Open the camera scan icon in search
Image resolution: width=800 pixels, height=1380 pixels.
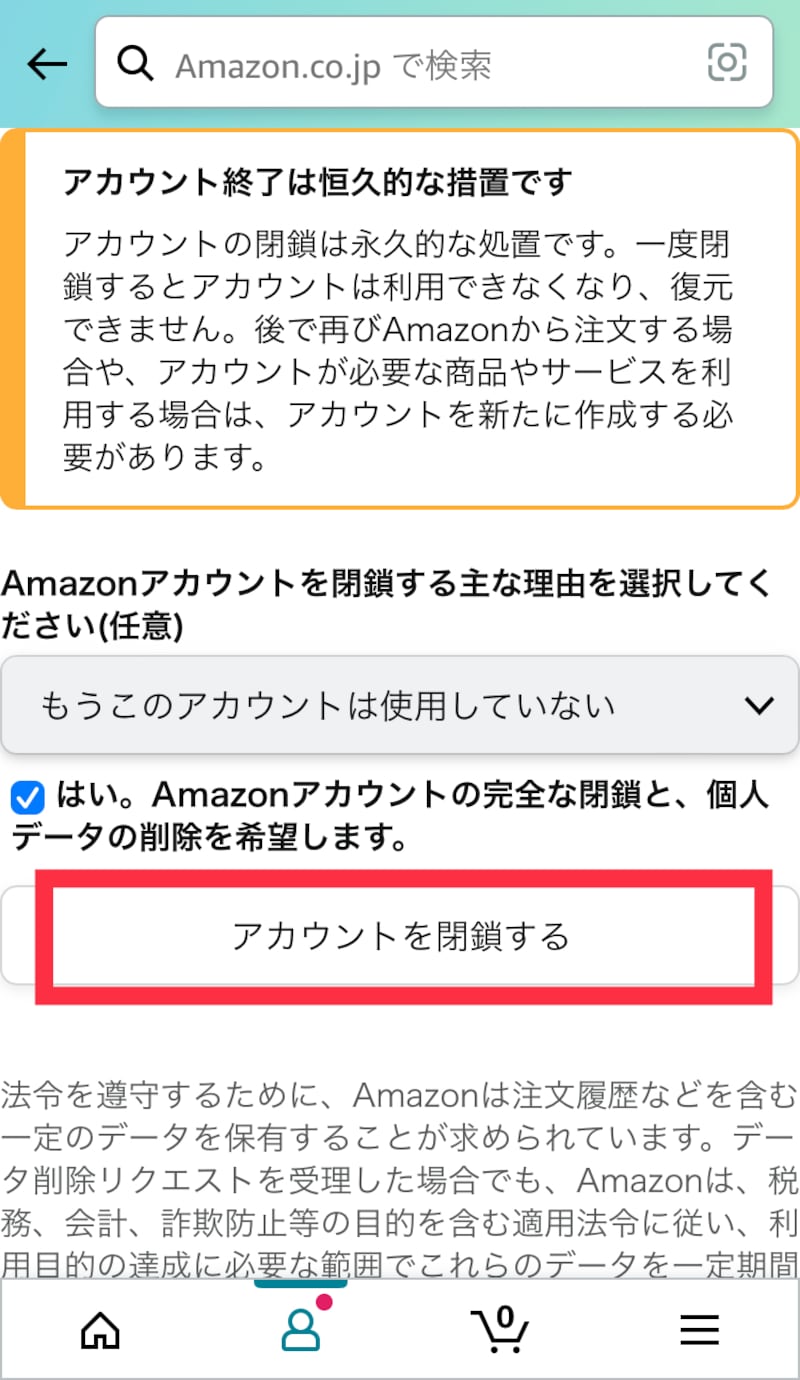727,64
